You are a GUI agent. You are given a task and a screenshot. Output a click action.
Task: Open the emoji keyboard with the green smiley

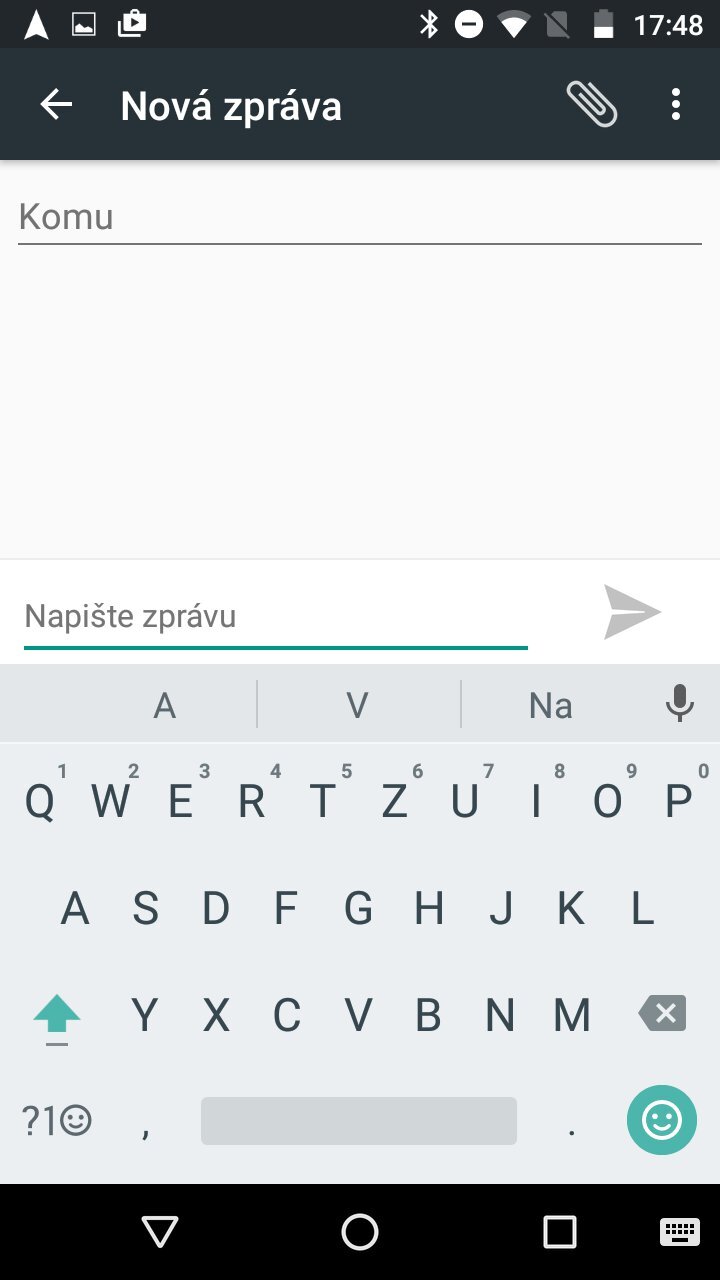point(662,1120)
